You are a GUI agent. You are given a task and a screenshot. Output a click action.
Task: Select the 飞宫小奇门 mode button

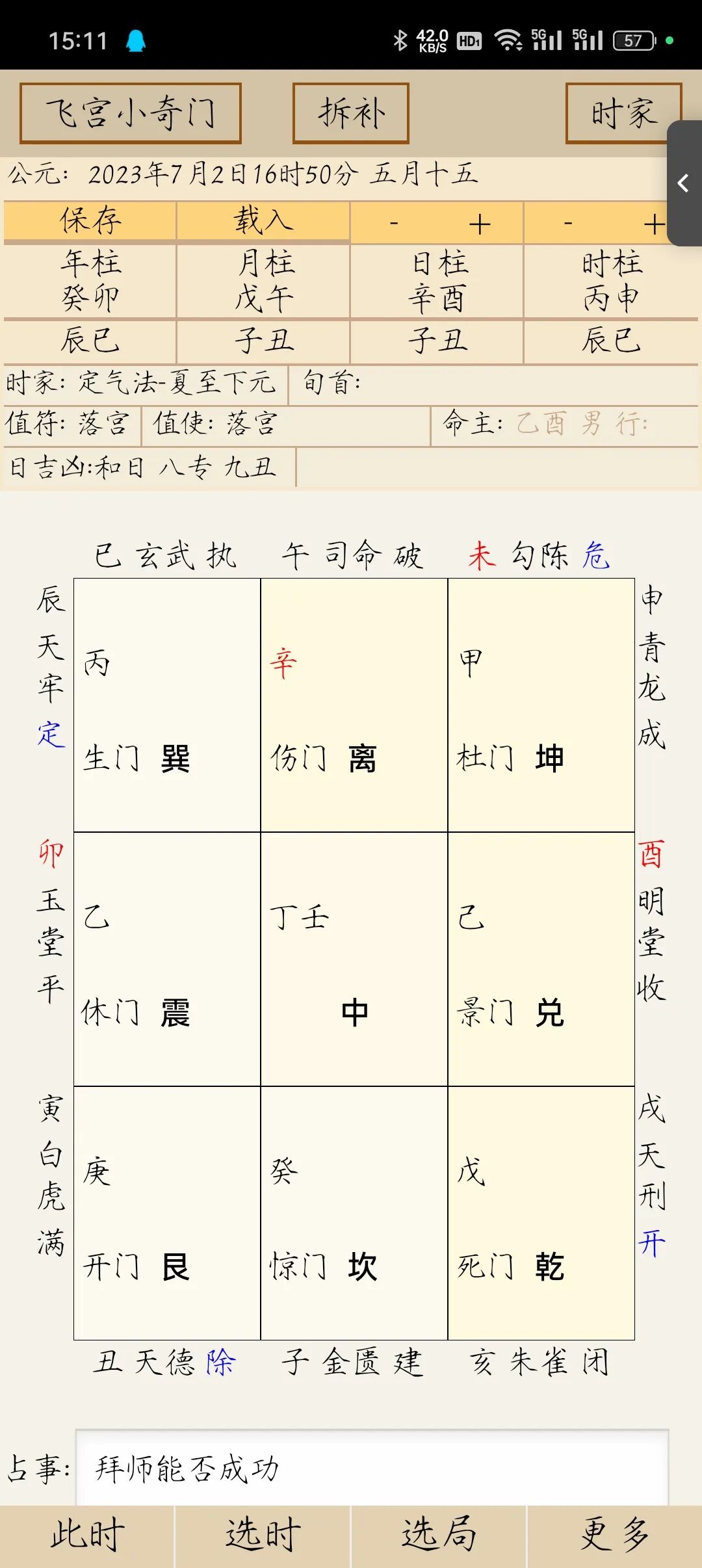[130, 113]
